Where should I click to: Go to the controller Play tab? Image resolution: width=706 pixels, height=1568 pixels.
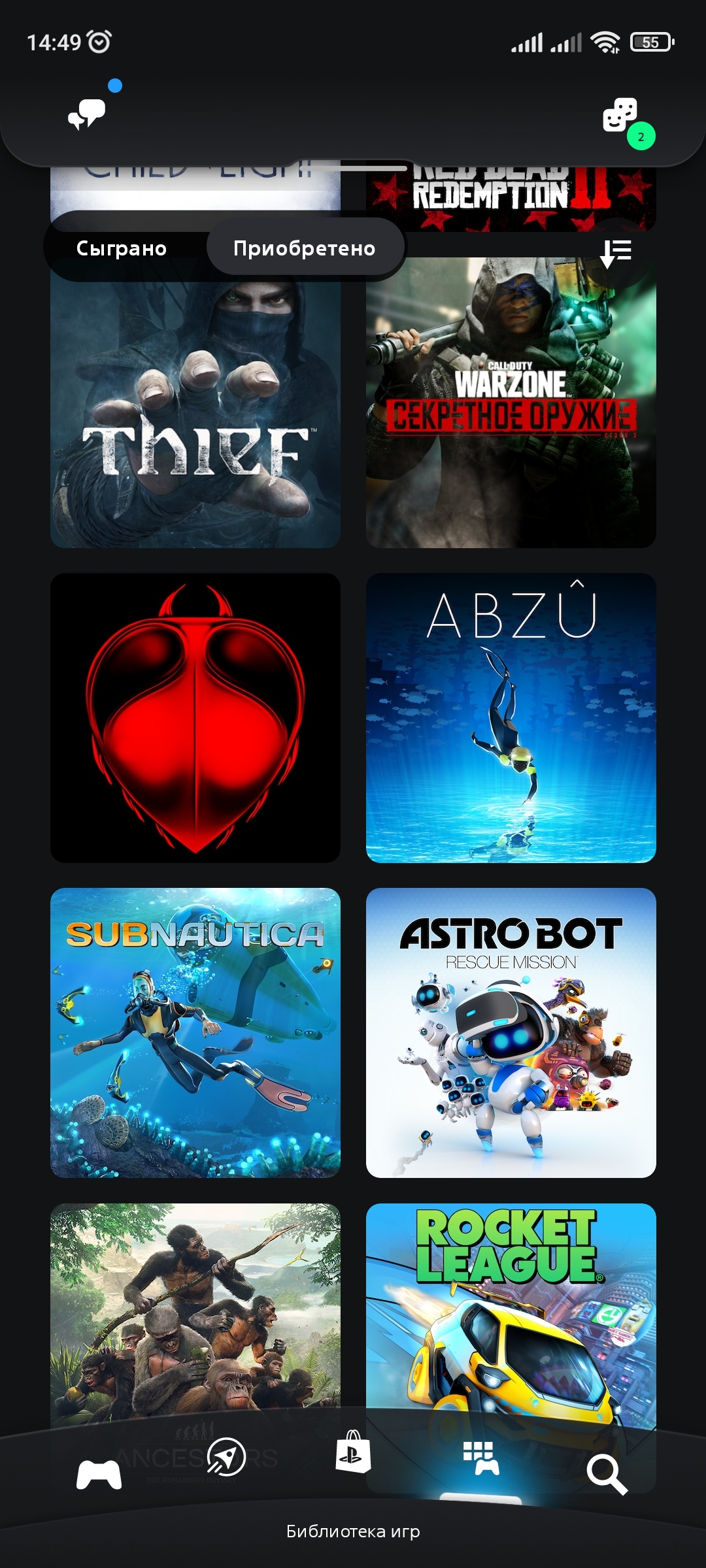tap(99, 1474)
